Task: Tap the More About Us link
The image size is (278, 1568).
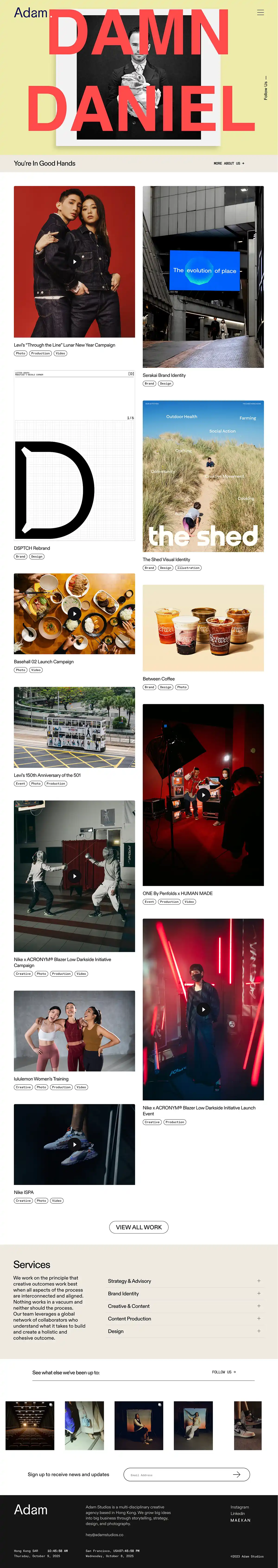Action: [x=229, y=163]
